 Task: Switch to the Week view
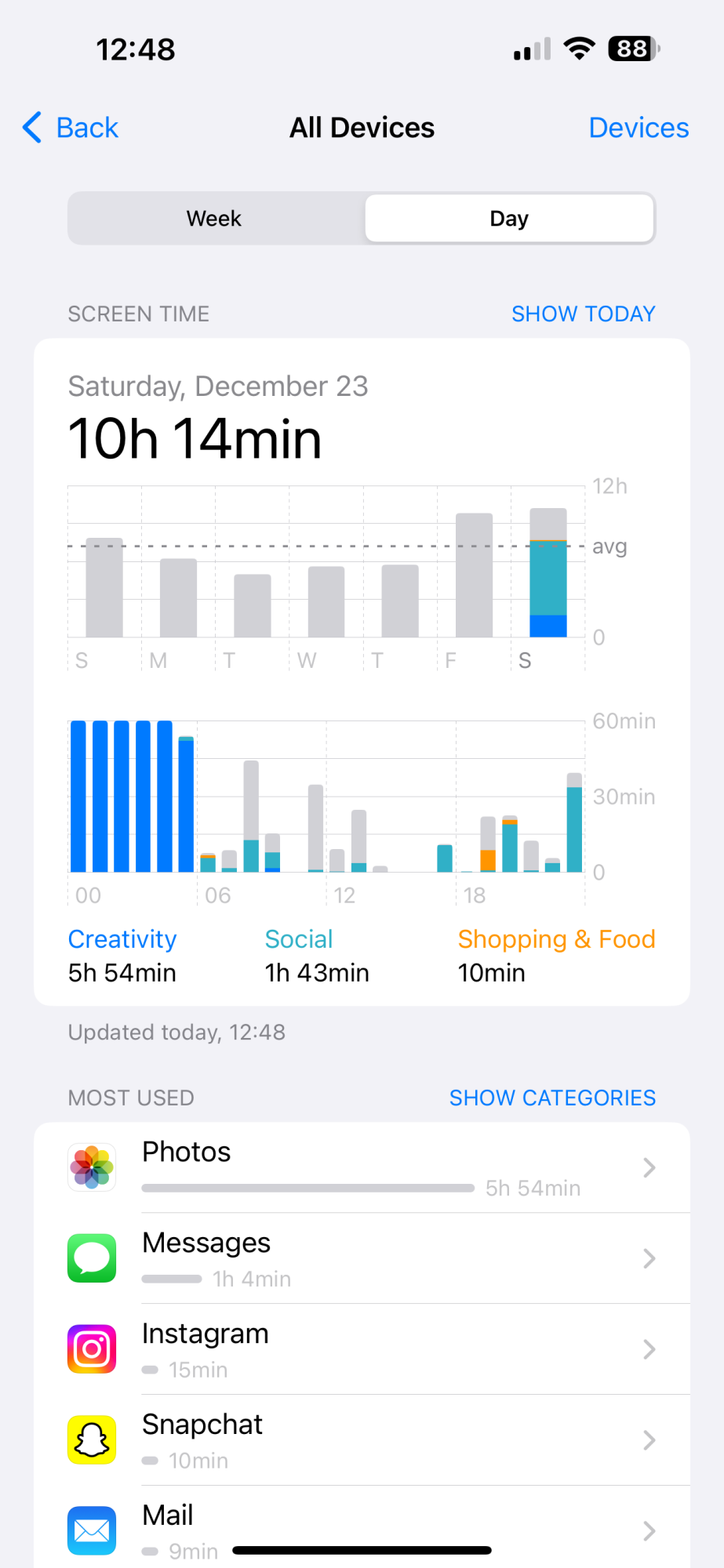(x=214, y=218)
